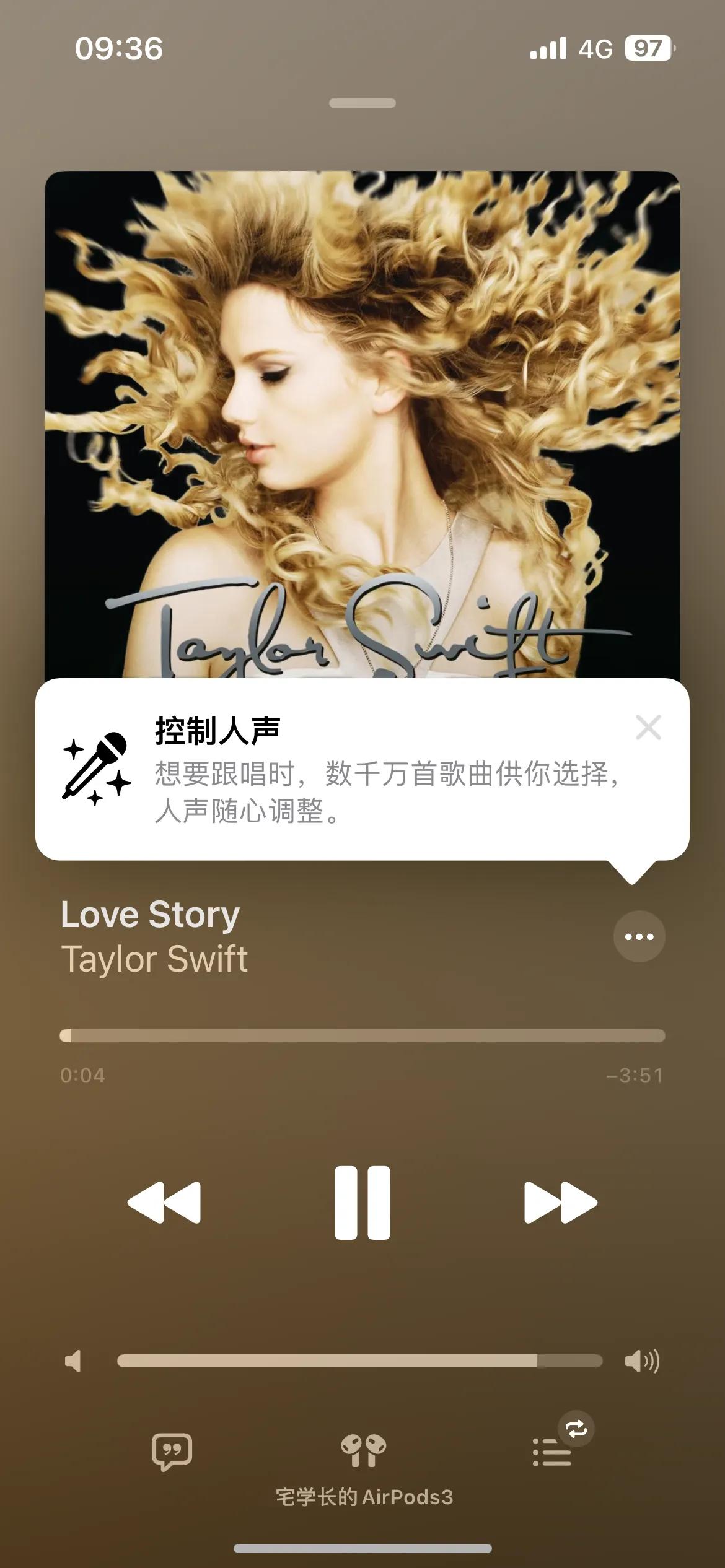Screen dimensions: 725x1568
Task: Go back to the previous track
Action: tap(164, 1203)
